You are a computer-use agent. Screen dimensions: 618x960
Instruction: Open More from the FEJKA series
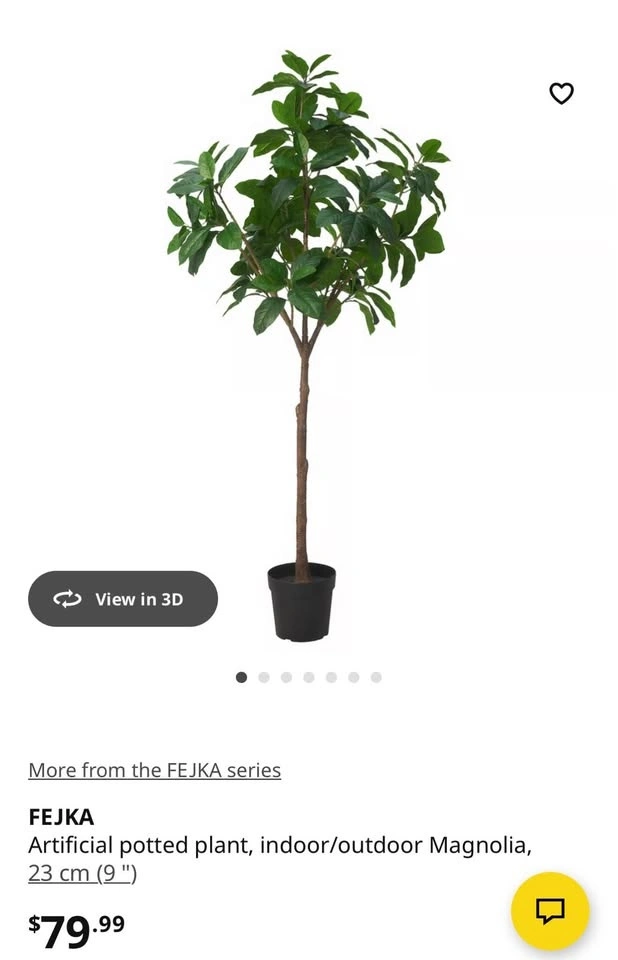pos(154,770)
